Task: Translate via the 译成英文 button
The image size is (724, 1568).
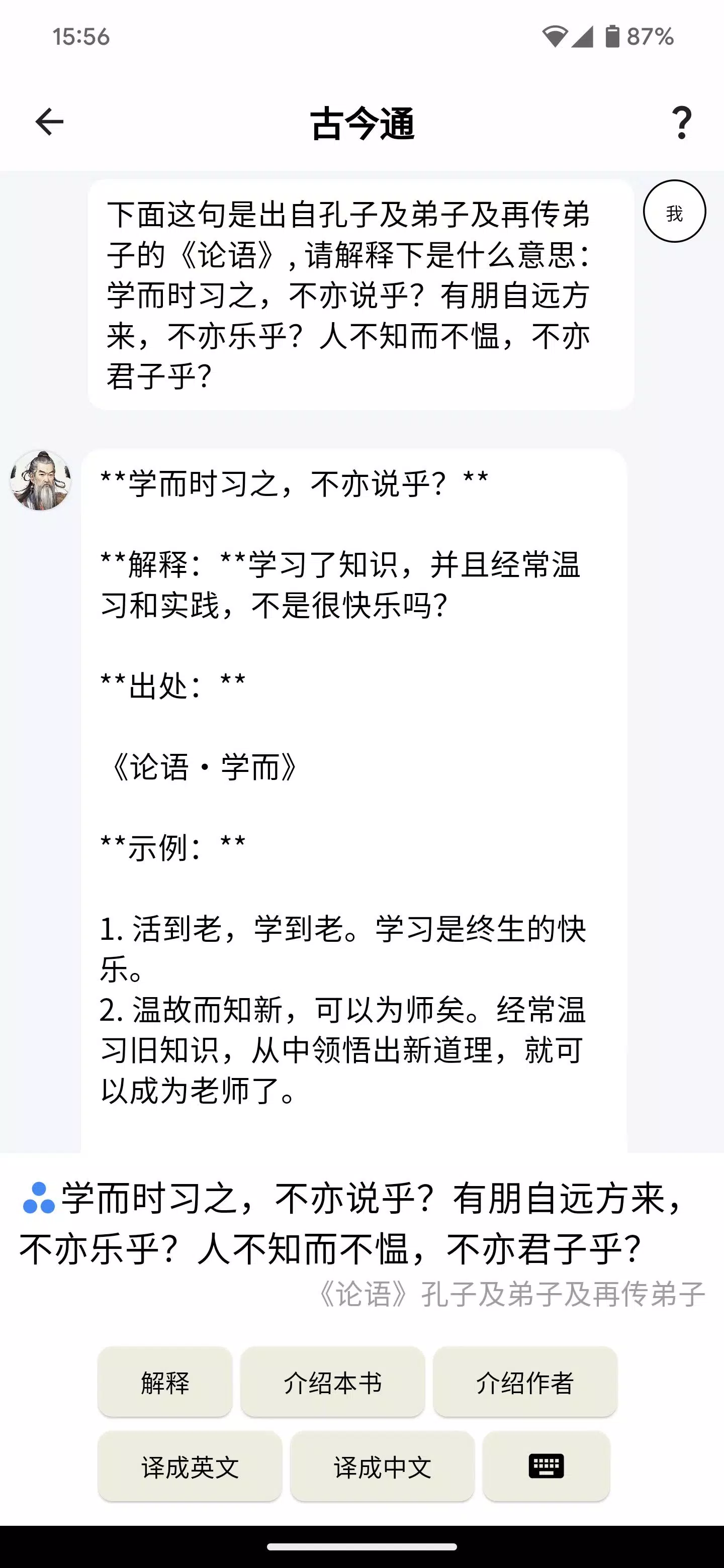Action: [190, 1466]
